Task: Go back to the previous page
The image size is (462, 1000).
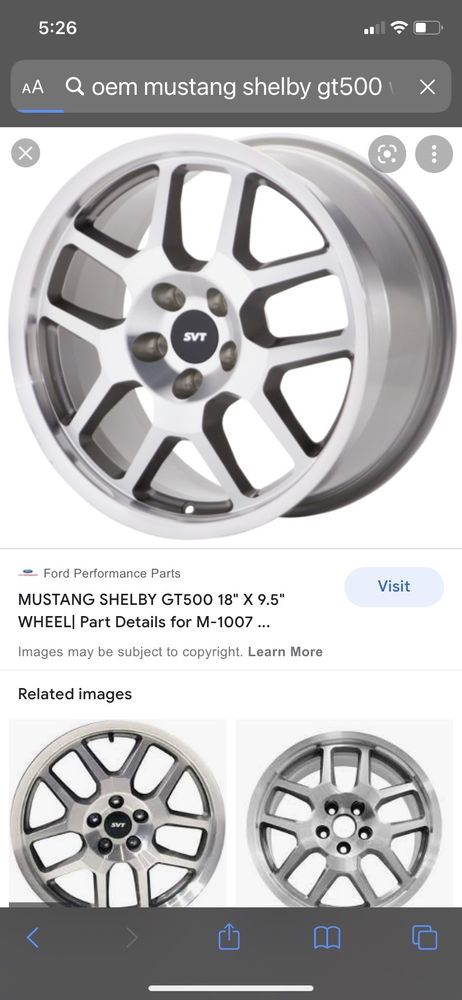Action: (x=33, y=938)
